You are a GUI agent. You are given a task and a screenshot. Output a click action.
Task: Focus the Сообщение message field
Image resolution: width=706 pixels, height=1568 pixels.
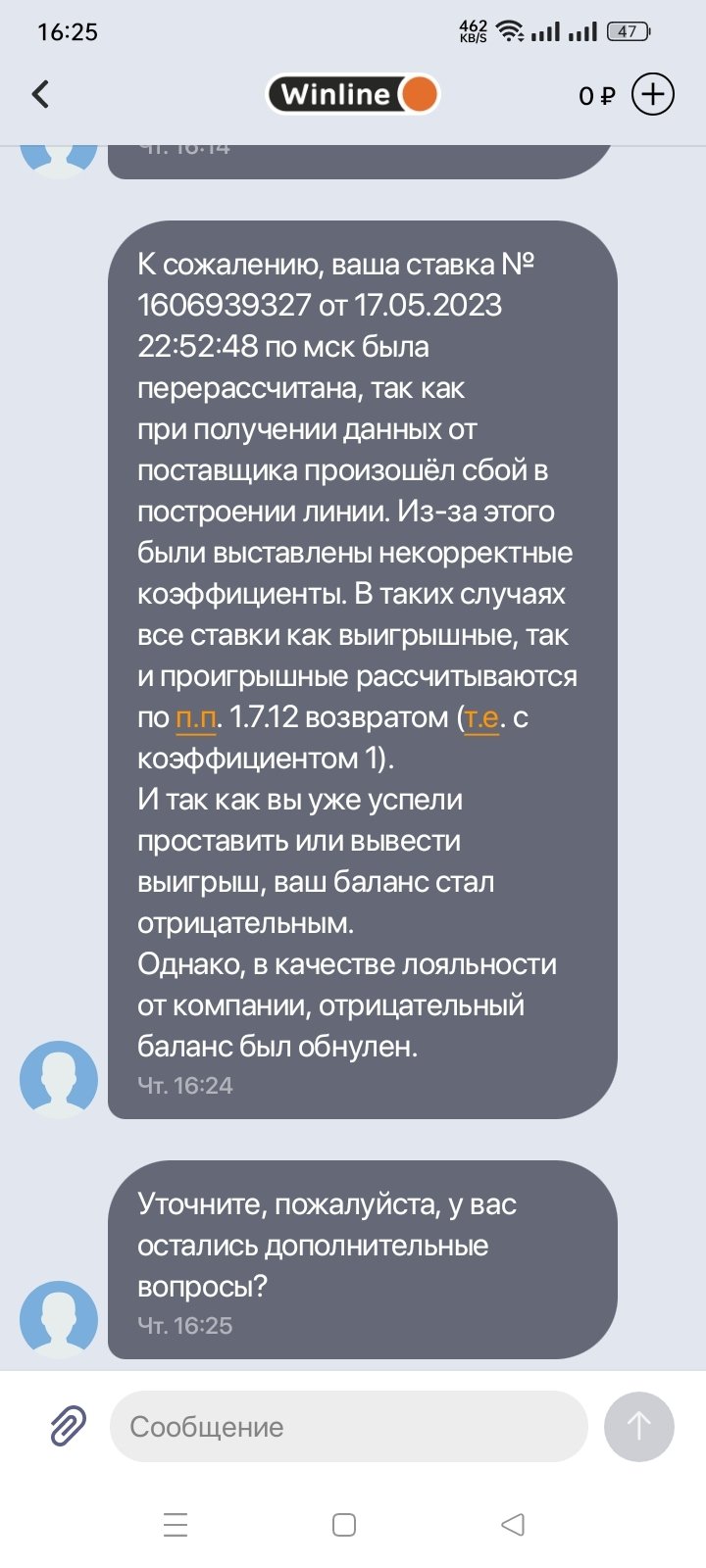click(348, 1426)
